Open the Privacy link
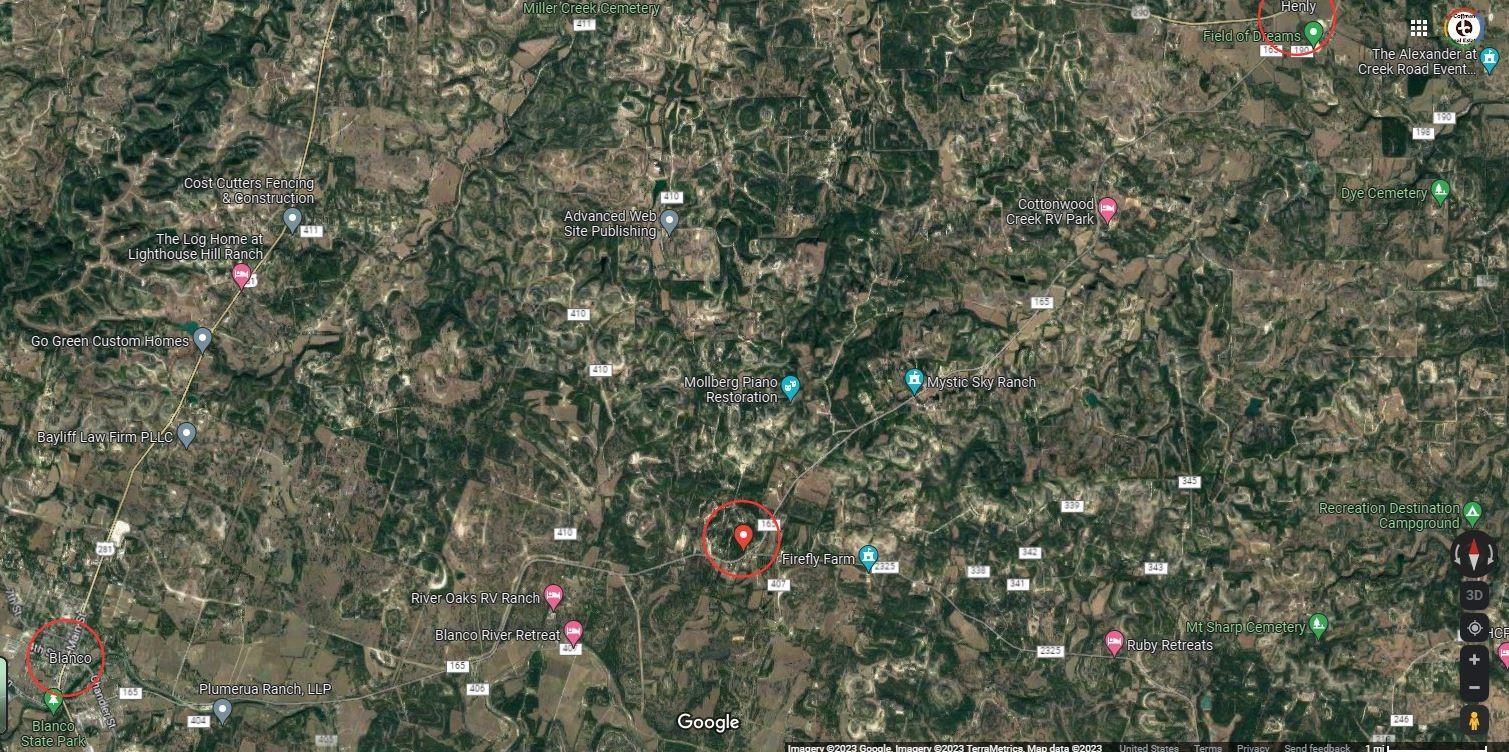Image resolution: width=1509 pixels, height=752 pixels. [1252, 747]
